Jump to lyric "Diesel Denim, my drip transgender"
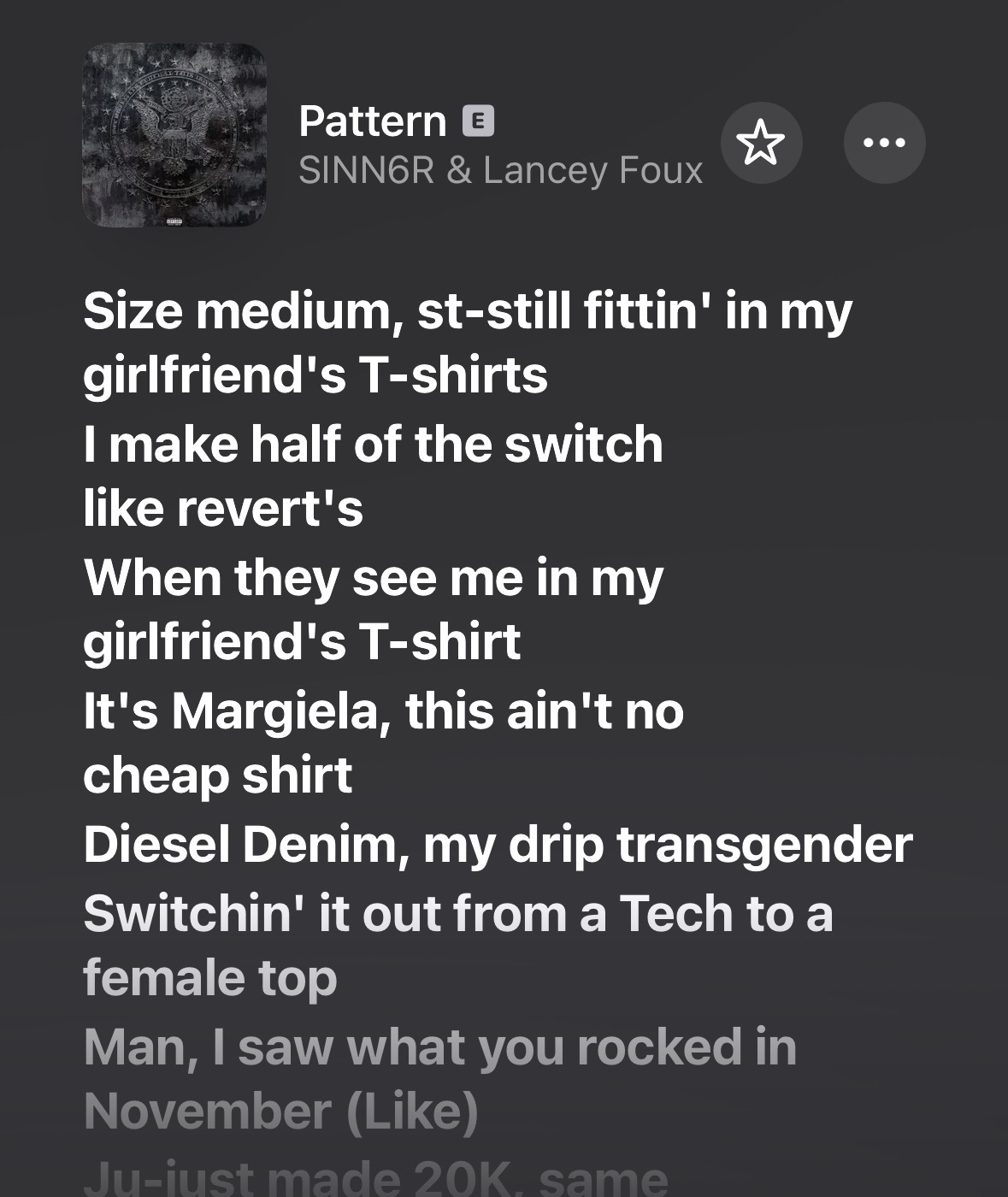This screenshot has width=1008, height=1197. click(x=498, y=845)
